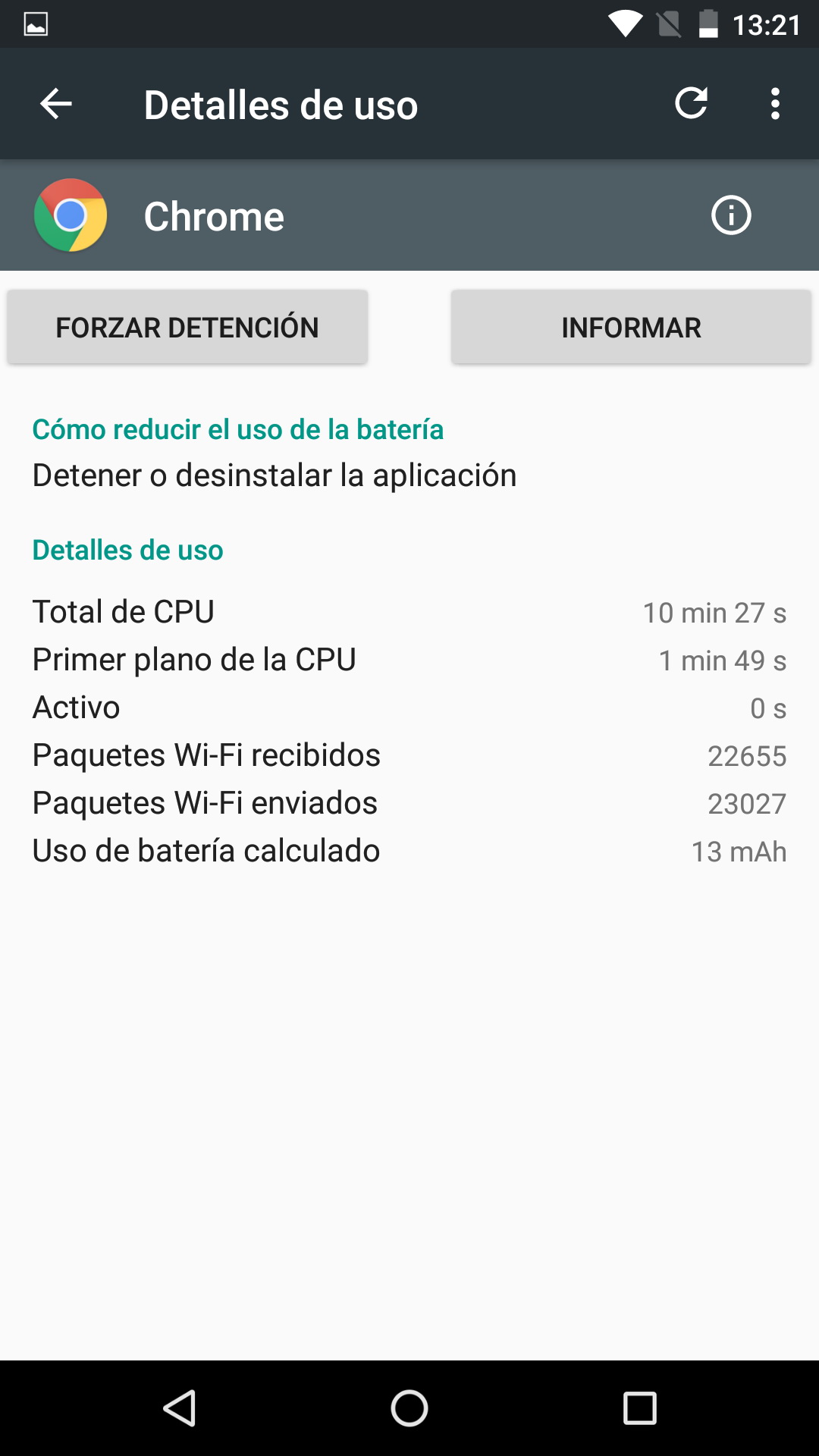Open Chrome app info icon
The width and height of the screenshot is (819, 1456).
pos(730,215)
